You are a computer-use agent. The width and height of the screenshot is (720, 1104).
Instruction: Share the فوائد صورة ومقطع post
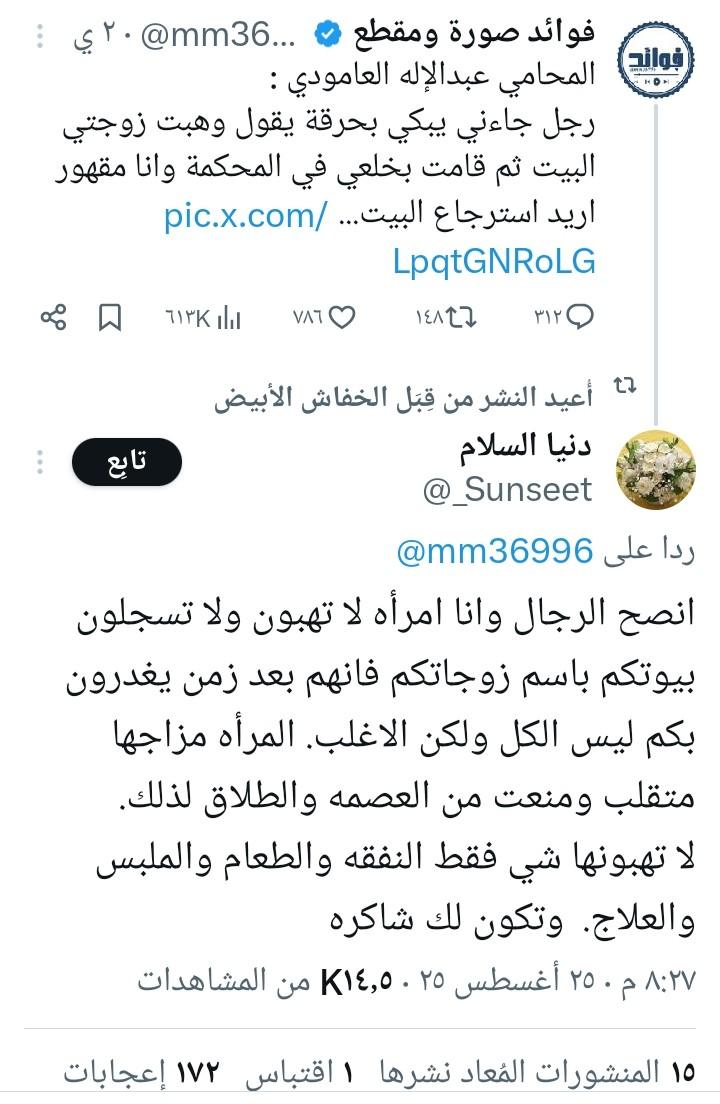[52, 318]
